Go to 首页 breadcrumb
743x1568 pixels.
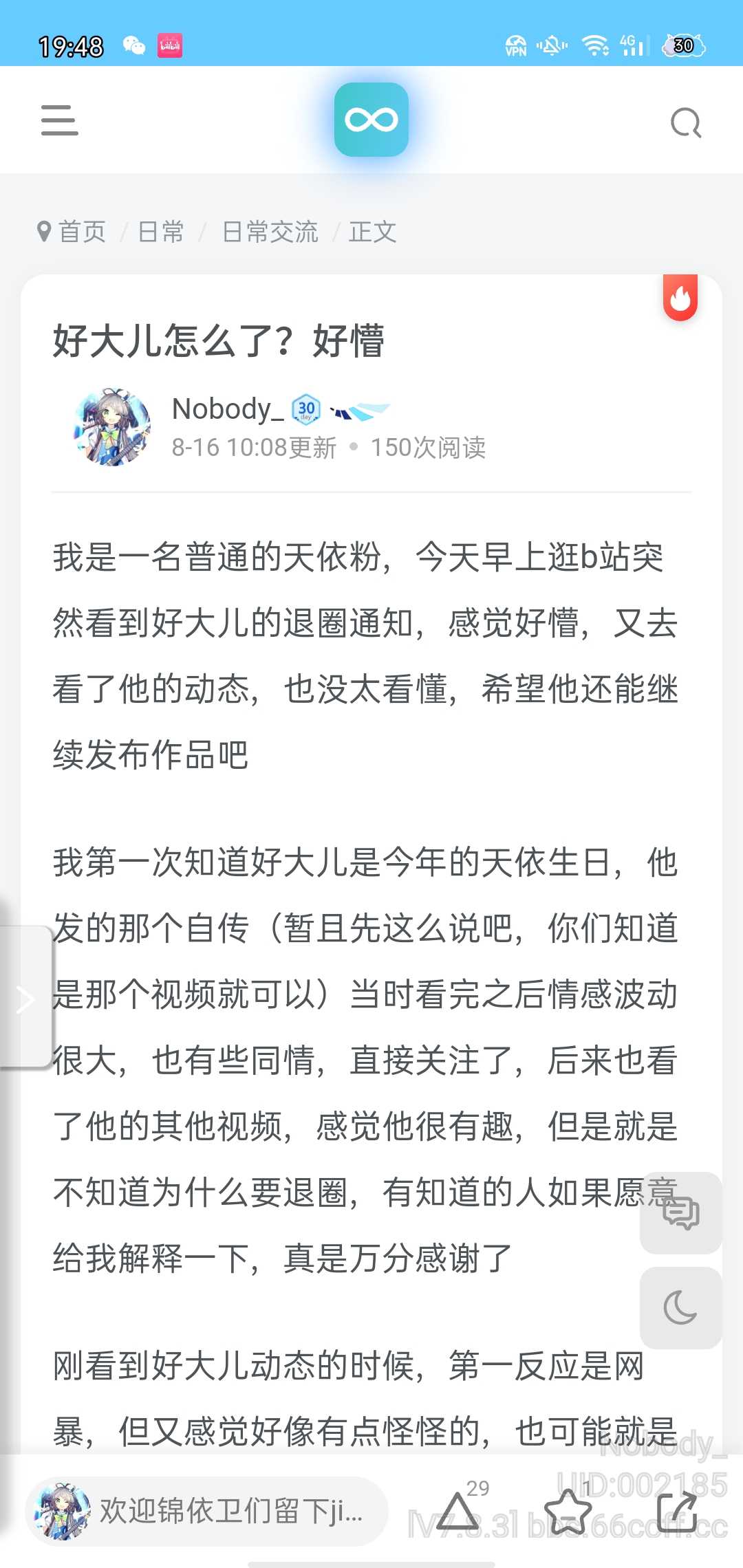point(81,232)
